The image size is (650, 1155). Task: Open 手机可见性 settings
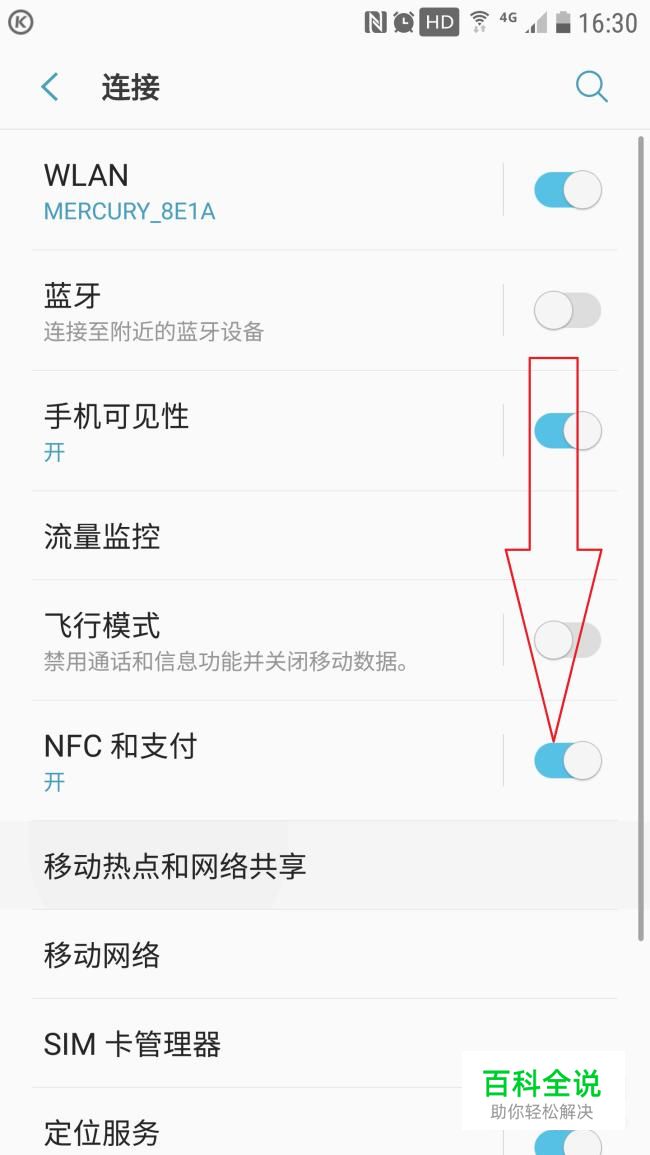[250, 431]
